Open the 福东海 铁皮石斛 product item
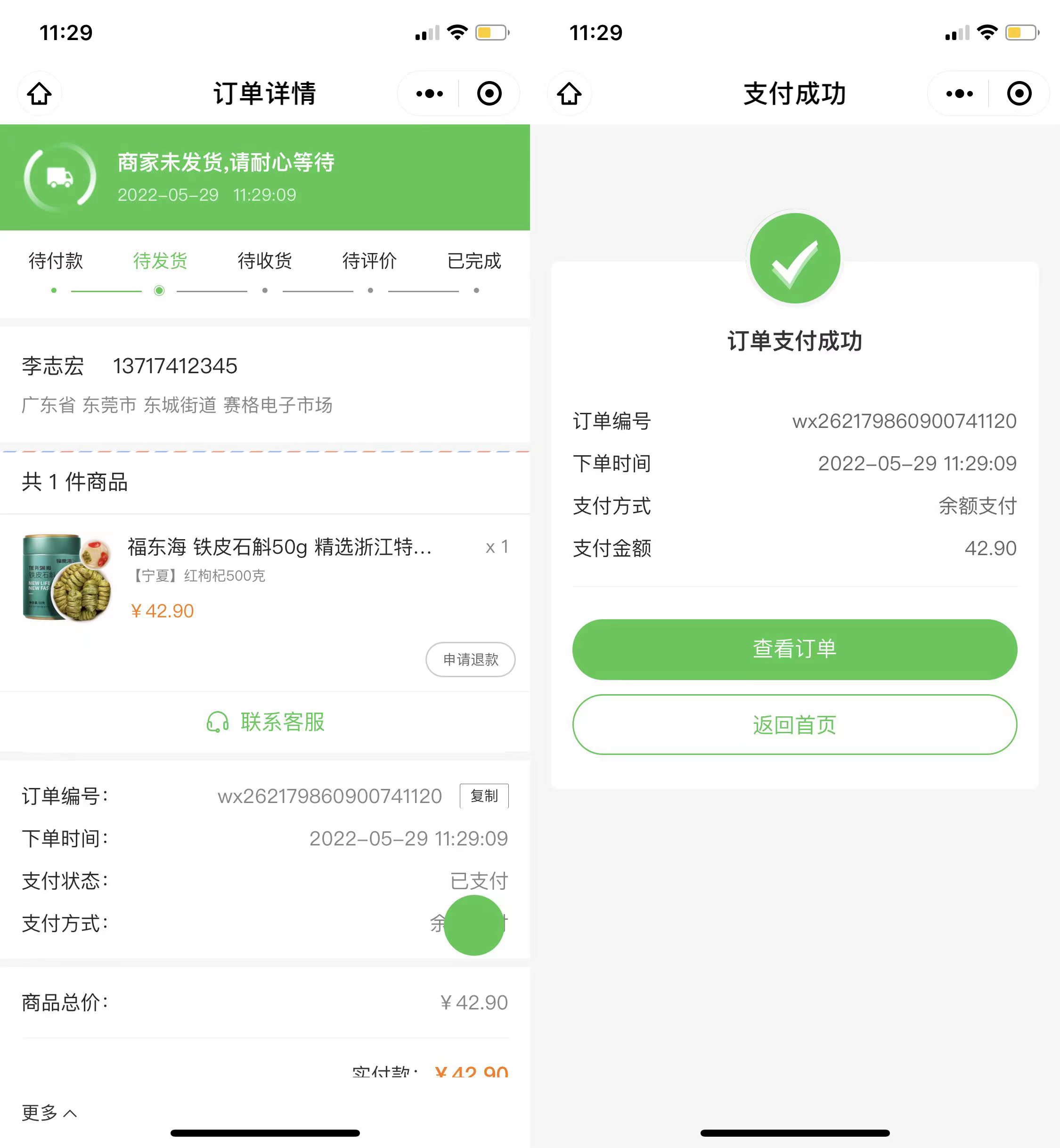Screen dimensions: 1060x1148 point(279,547)
